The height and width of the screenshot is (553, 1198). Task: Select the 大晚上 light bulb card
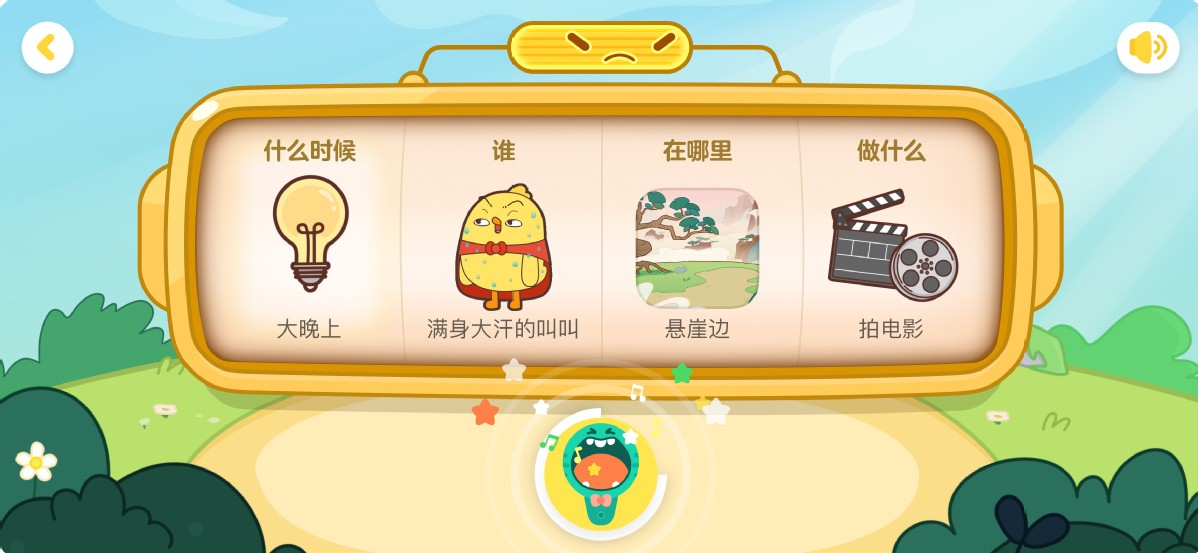pos(309,240)
